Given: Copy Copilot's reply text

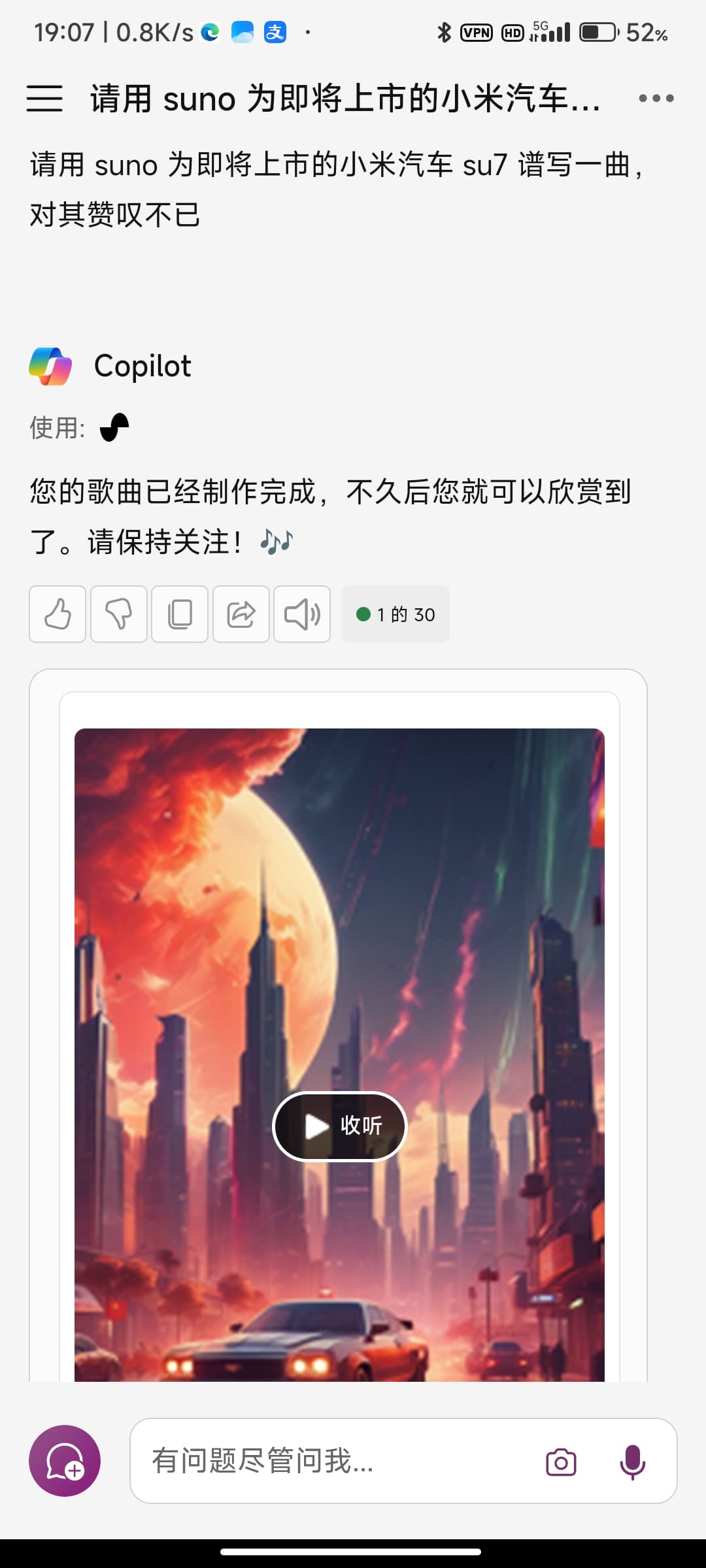Looking at the screenshot, I should coord(180,614).
